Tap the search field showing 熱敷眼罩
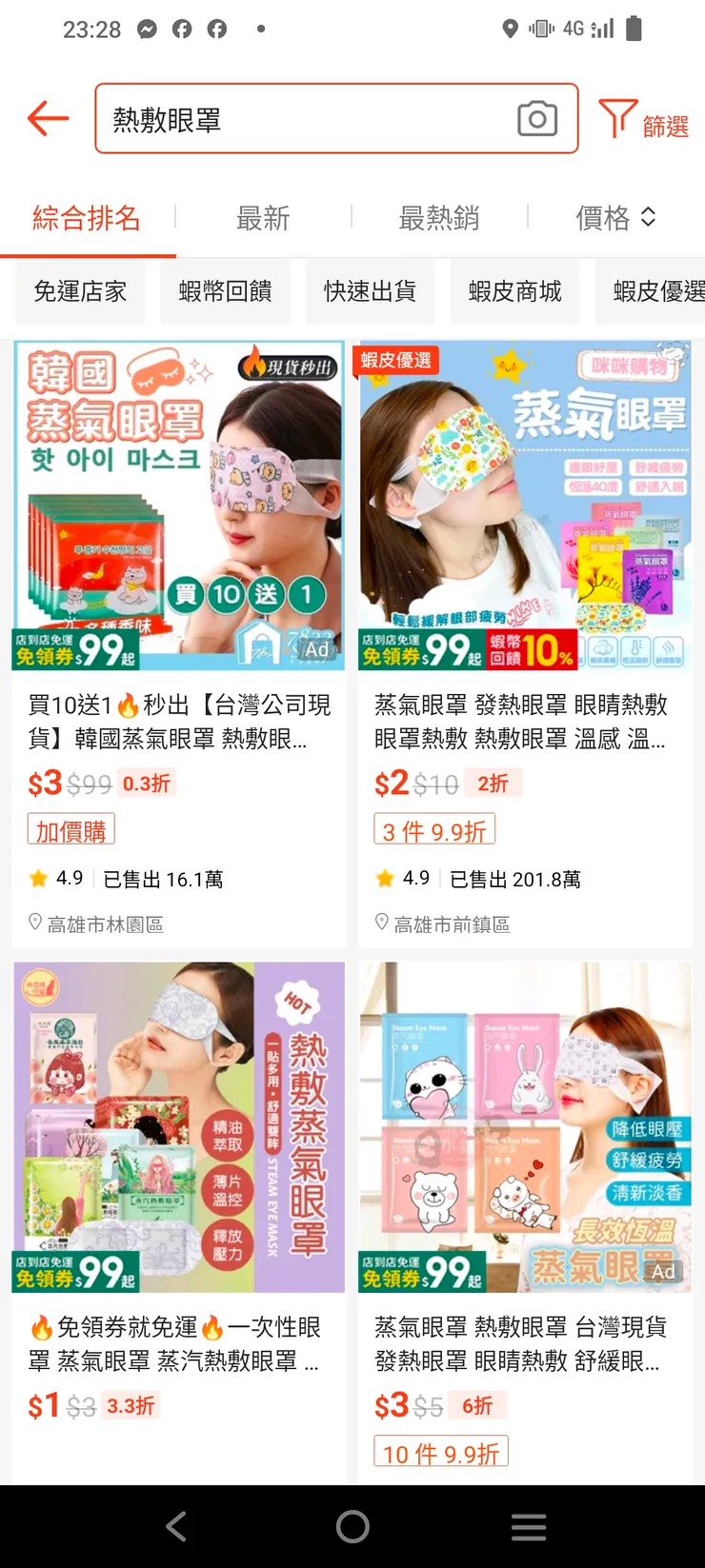 click(x=286, y=118)
